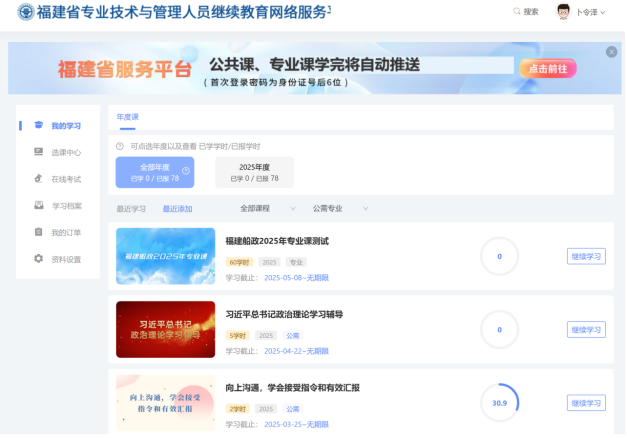Switch to the 年度课 tab
Viewport: 627px width, 438px height.
click(x=127, y=117)
